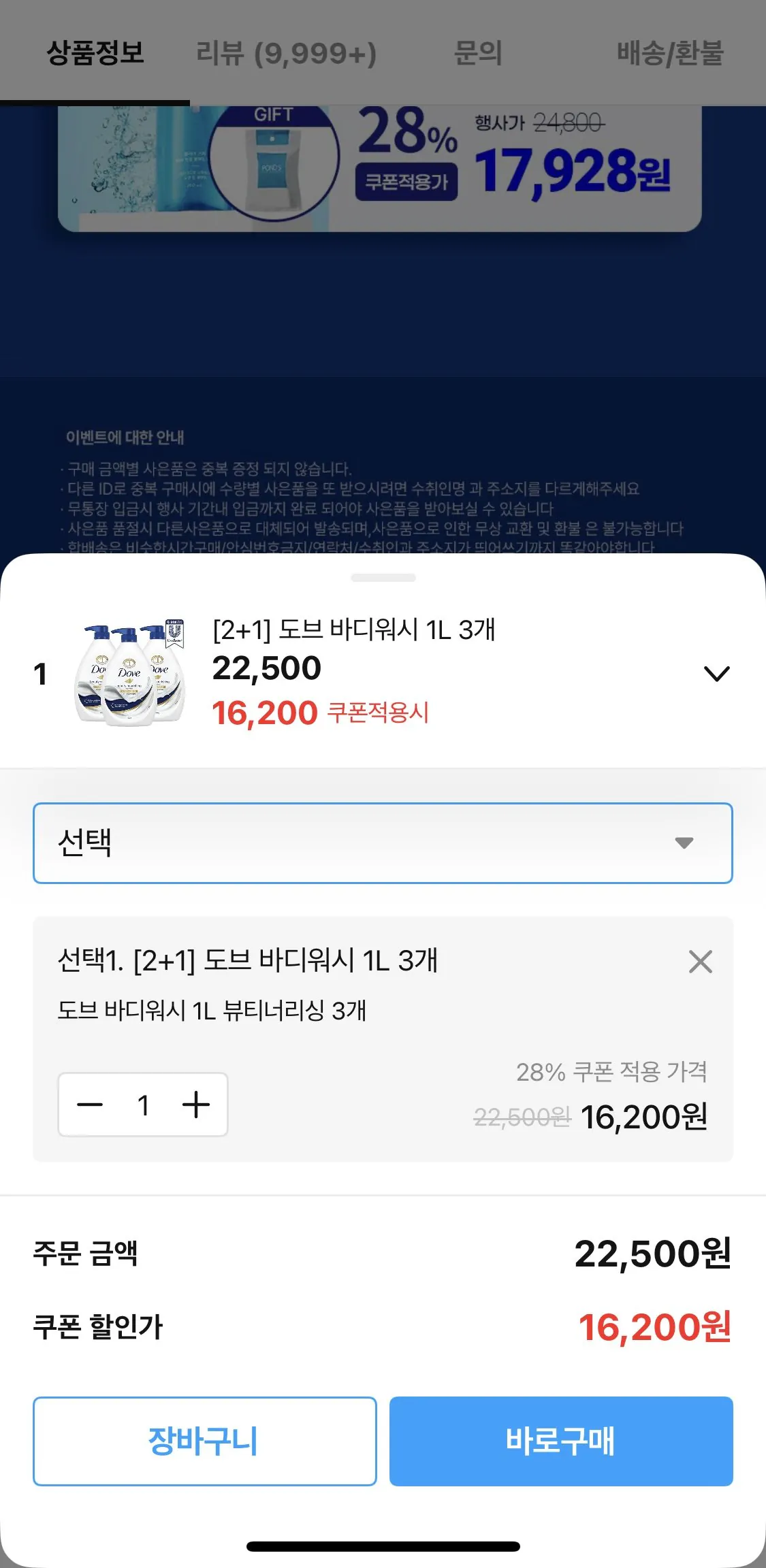Select the quantity value field showing 1

pyautogui.click(x=143, y=1105)
